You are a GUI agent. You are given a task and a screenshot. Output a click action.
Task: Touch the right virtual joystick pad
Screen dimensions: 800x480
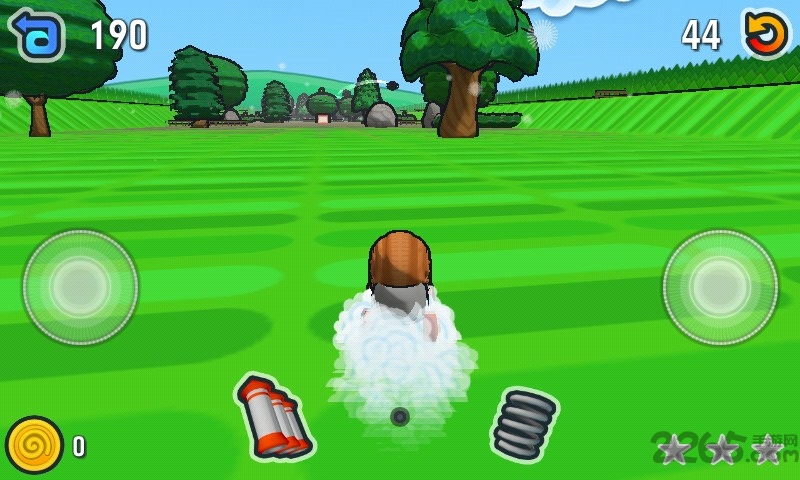click(x=720, y=288)
